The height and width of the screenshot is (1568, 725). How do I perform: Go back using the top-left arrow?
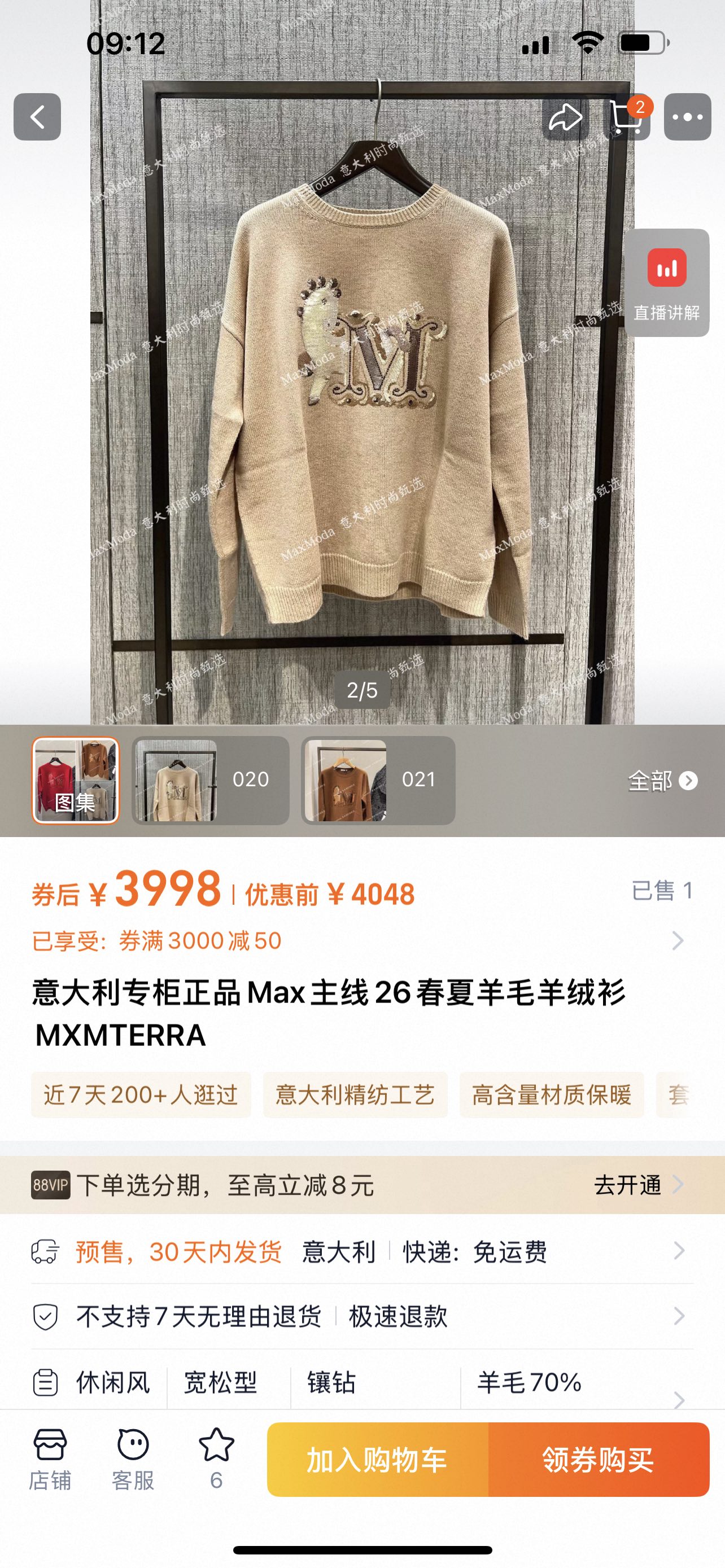click(37, 117)
